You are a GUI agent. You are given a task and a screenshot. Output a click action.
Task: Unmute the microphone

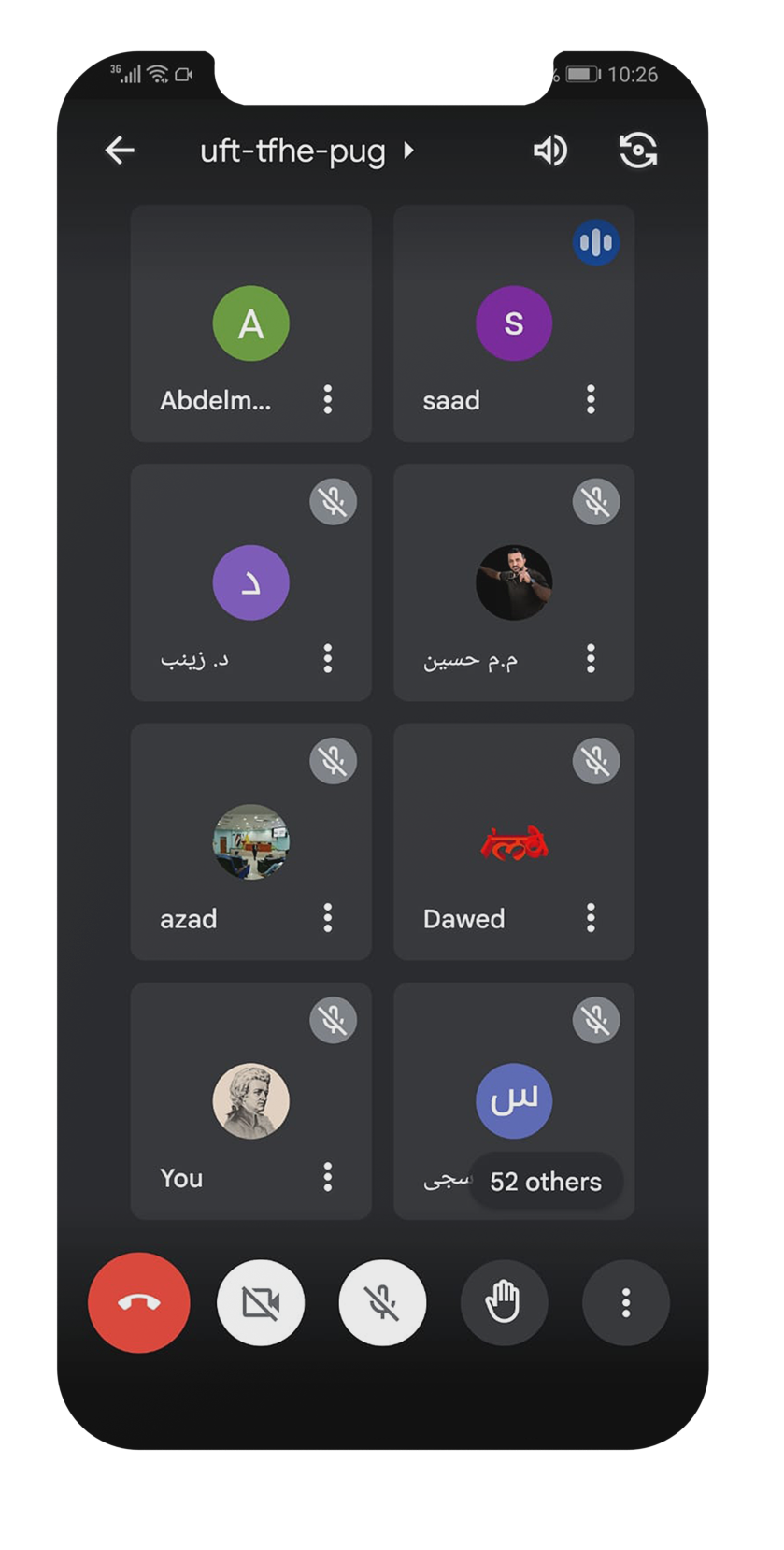point(382,1302)
